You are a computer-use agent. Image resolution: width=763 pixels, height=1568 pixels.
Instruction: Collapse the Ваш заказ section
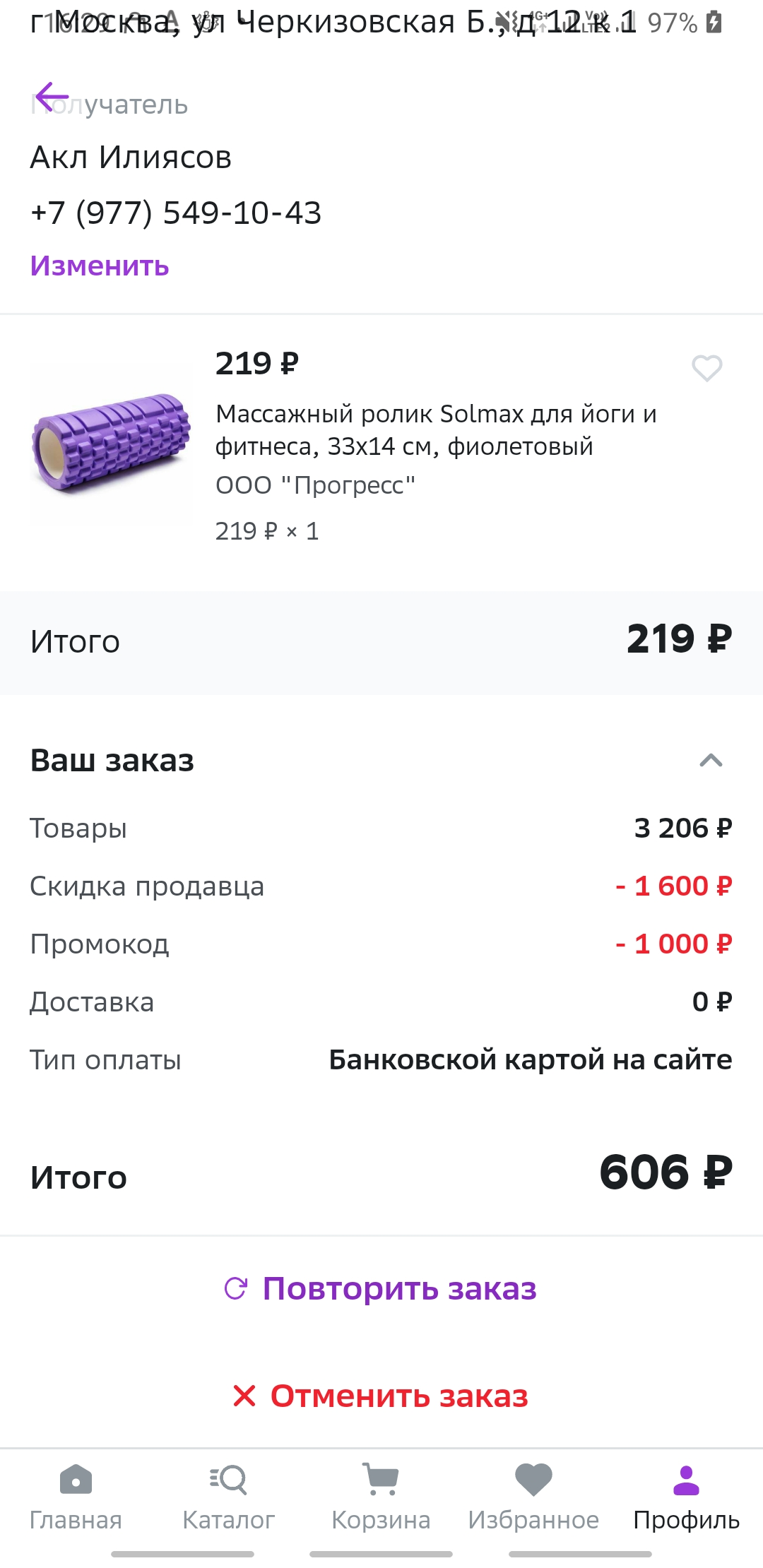711,761
